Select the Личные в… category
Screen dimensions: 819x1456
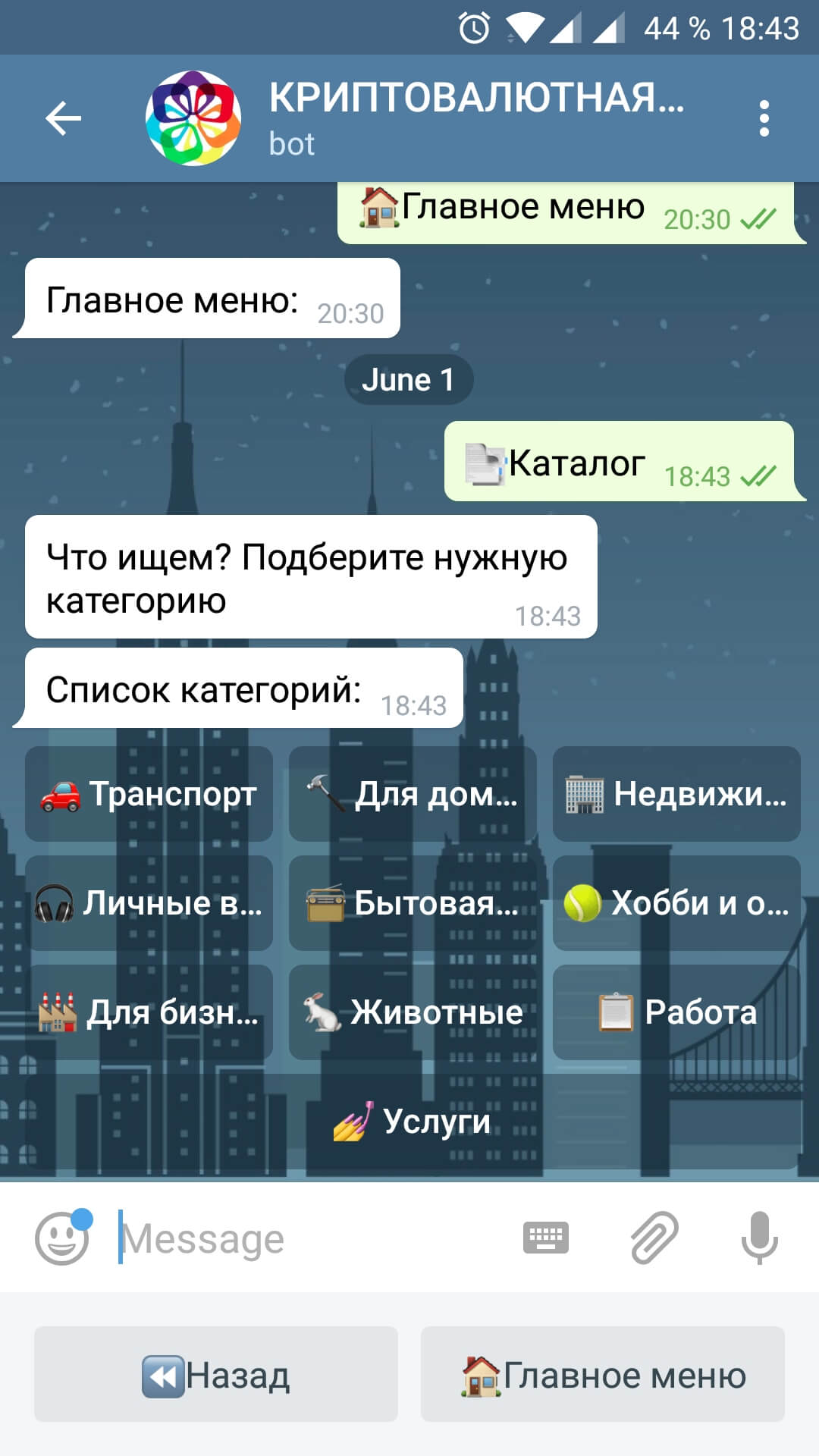tap(149, 903)
